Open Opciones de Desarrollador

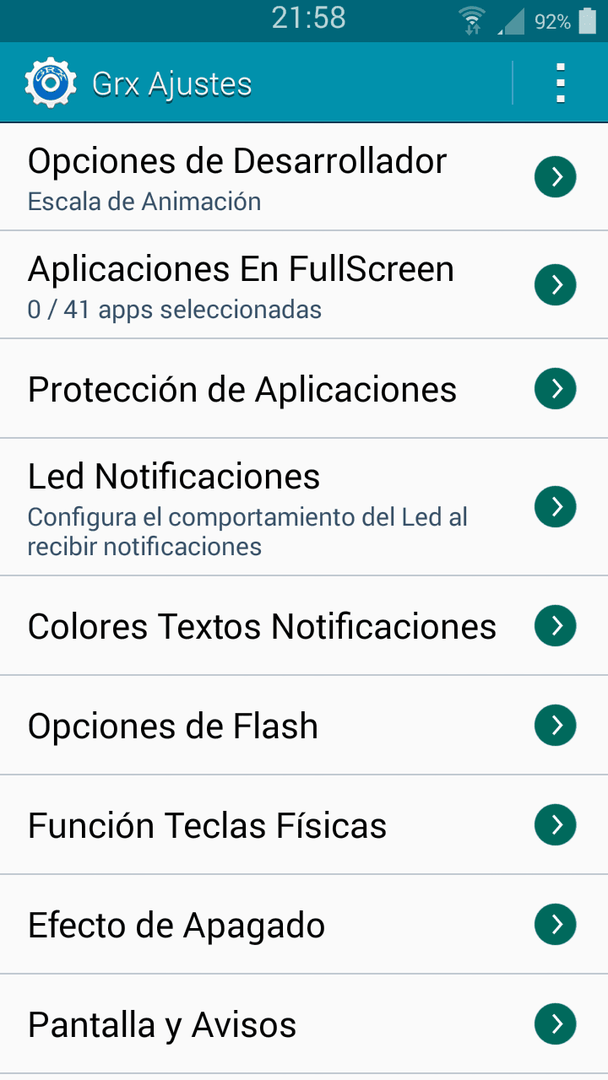click(304, 177)
